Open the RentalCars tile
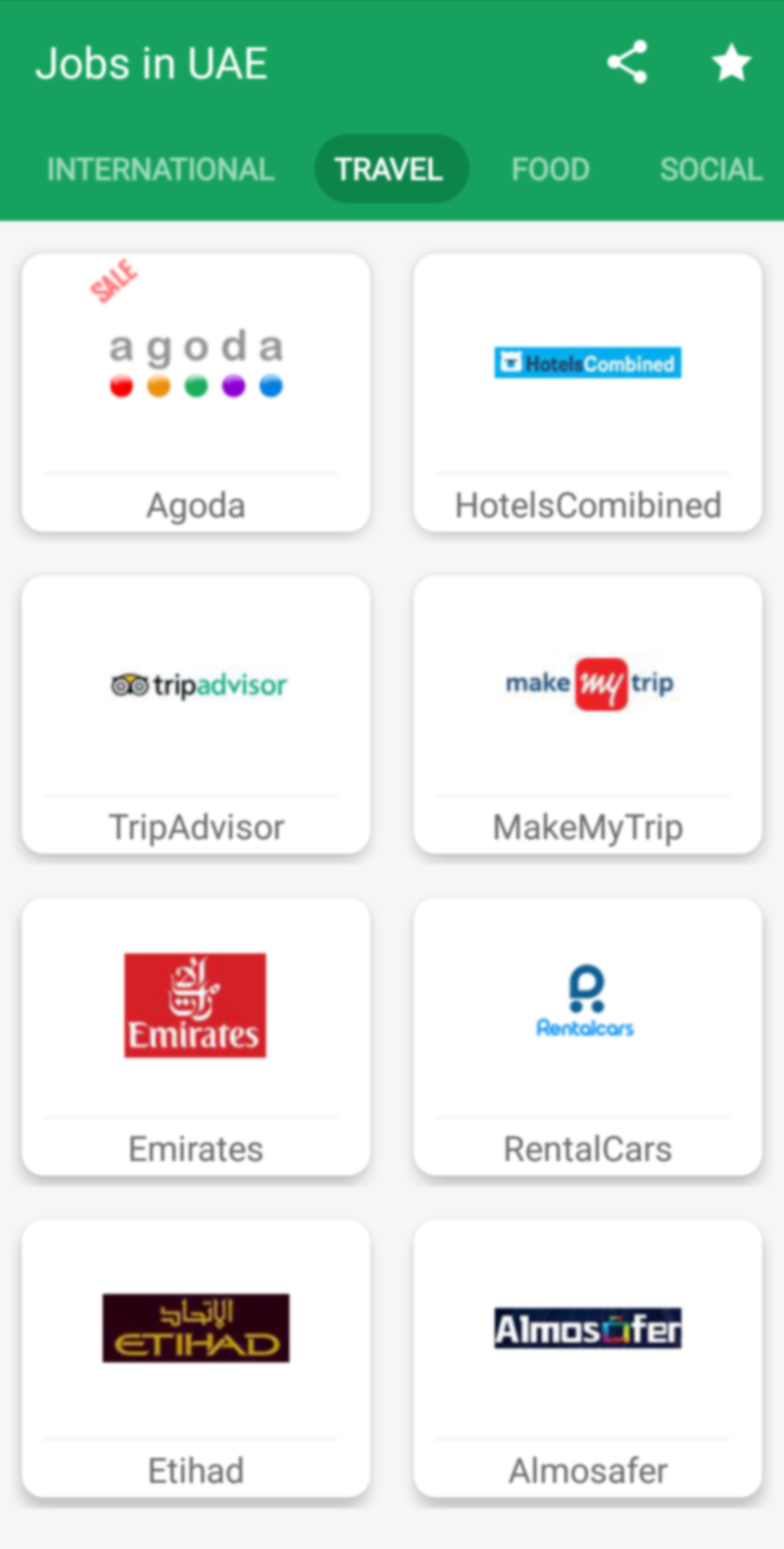 [588, 1035]
